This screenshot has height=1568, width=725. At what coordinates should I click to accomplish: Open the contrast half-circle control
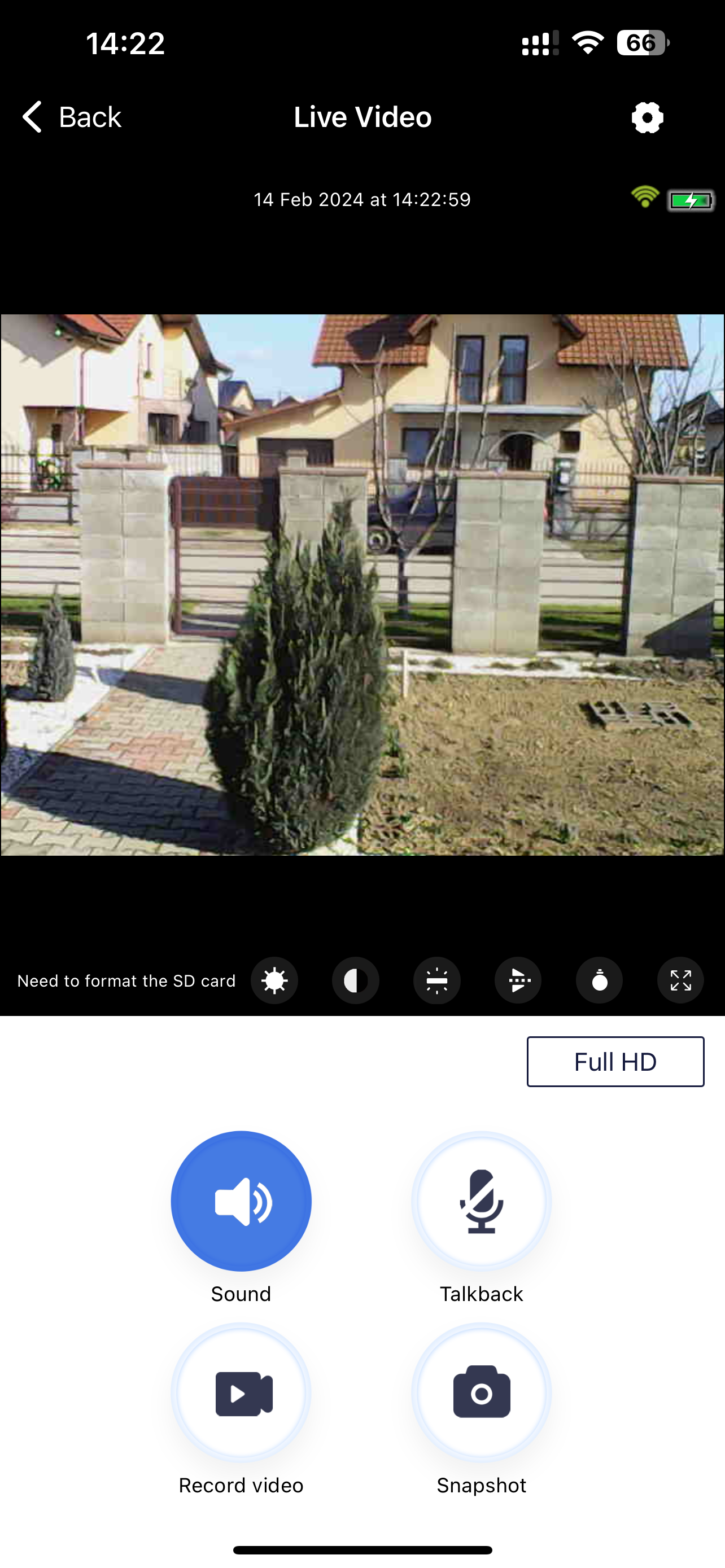pos(356,980)
